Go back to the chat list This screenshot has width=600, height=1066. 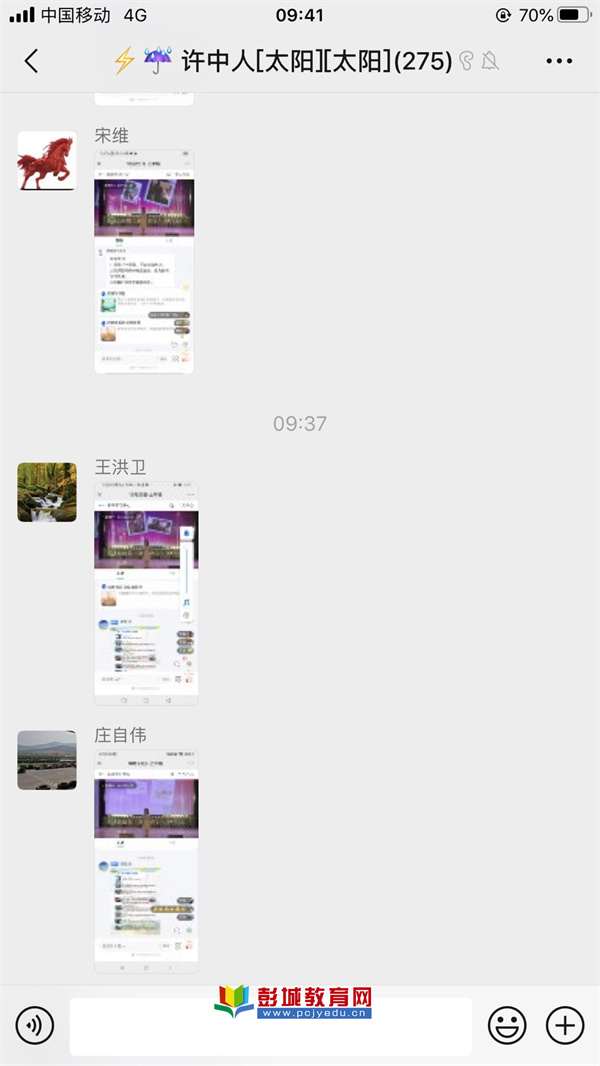[x=31, y=61]
